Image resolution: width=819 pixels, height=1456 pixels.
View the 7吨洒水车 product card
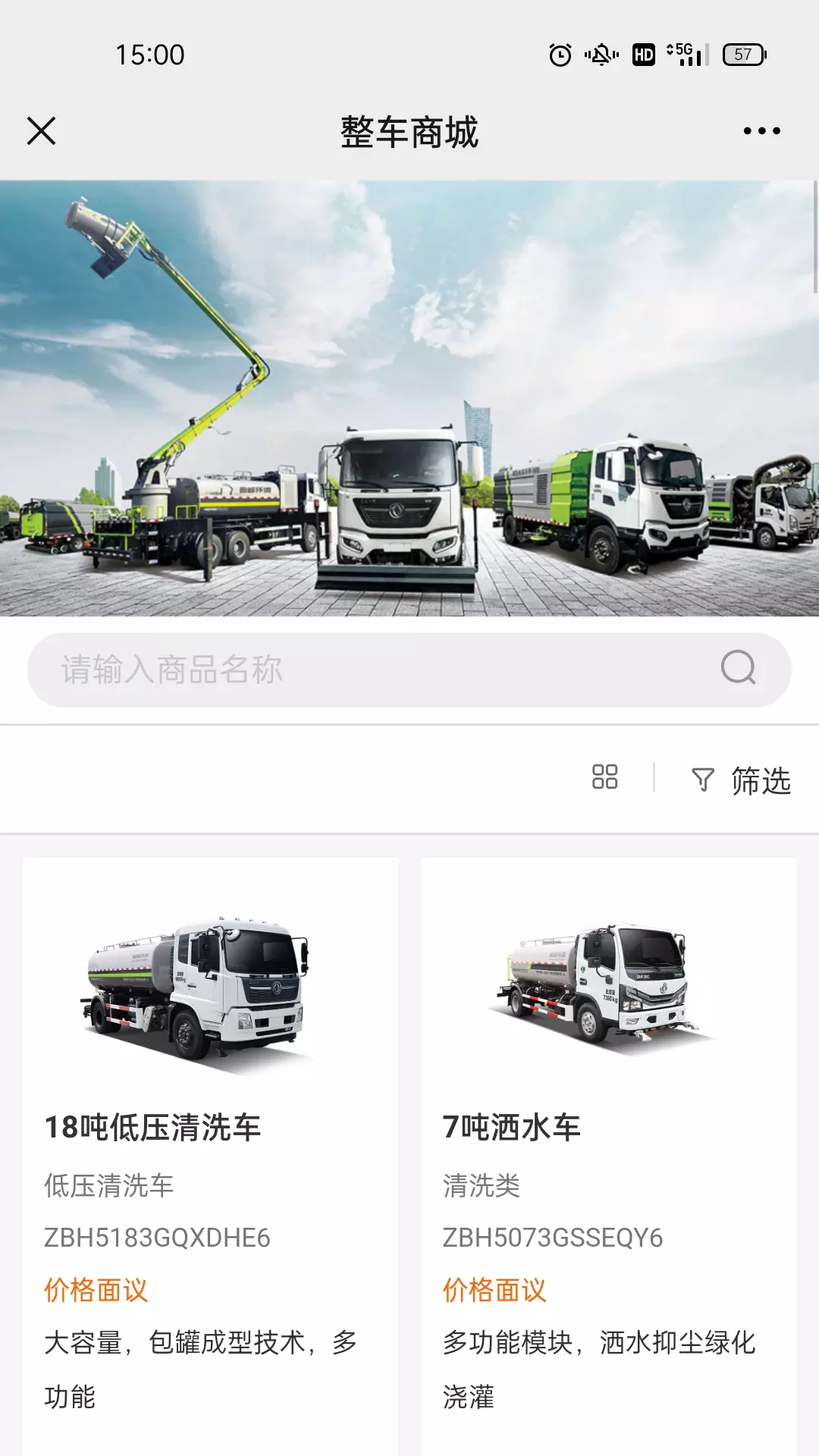coord(609,1156)
